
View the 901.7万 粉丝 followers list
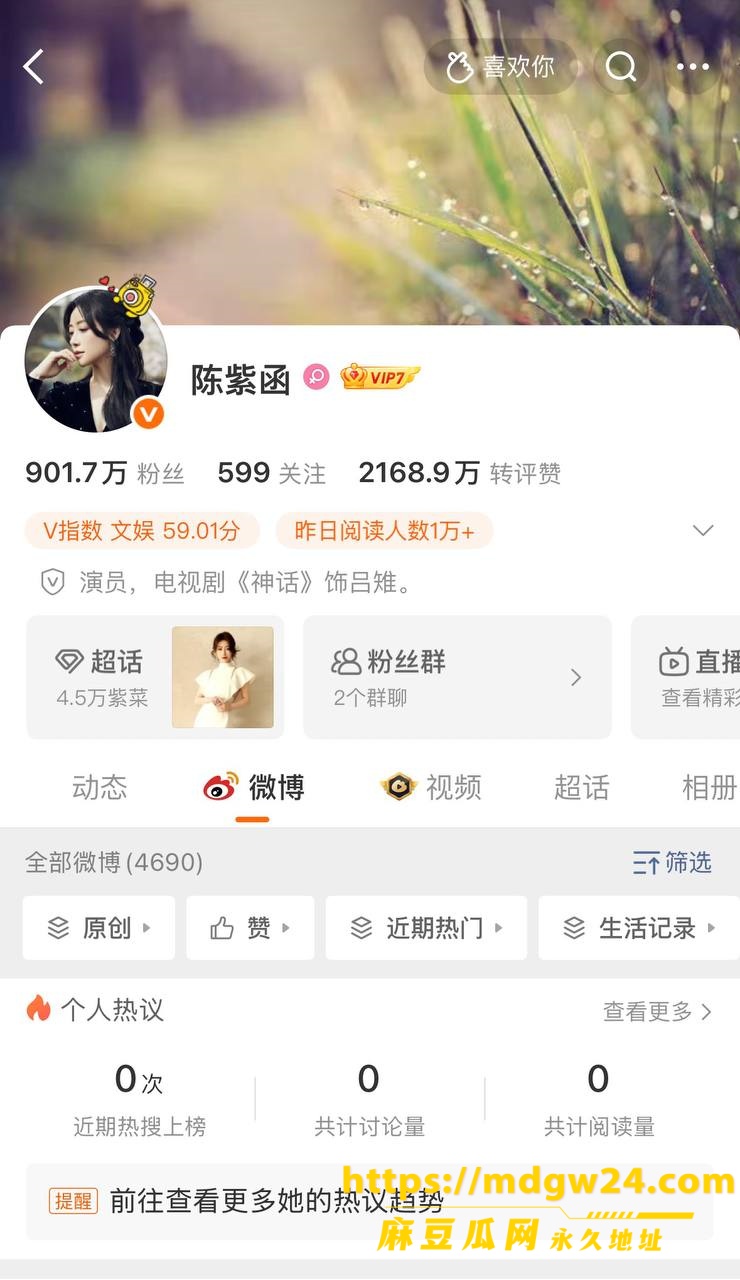[x=105, y=473]
